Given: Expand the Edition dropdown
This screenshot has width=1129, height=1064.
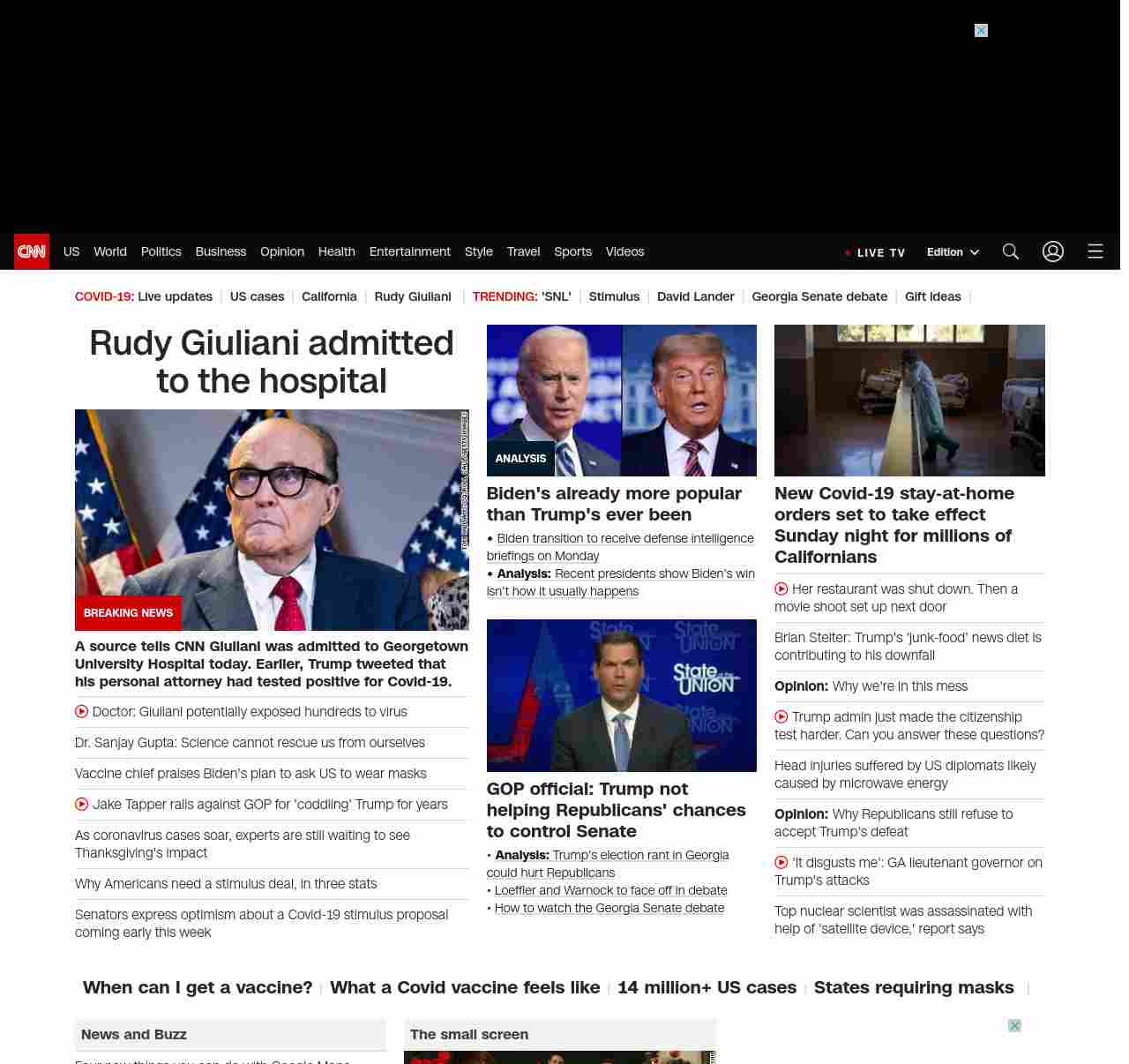Looking at the screenshot, I should pyautogui.click(x=953, y=252).
